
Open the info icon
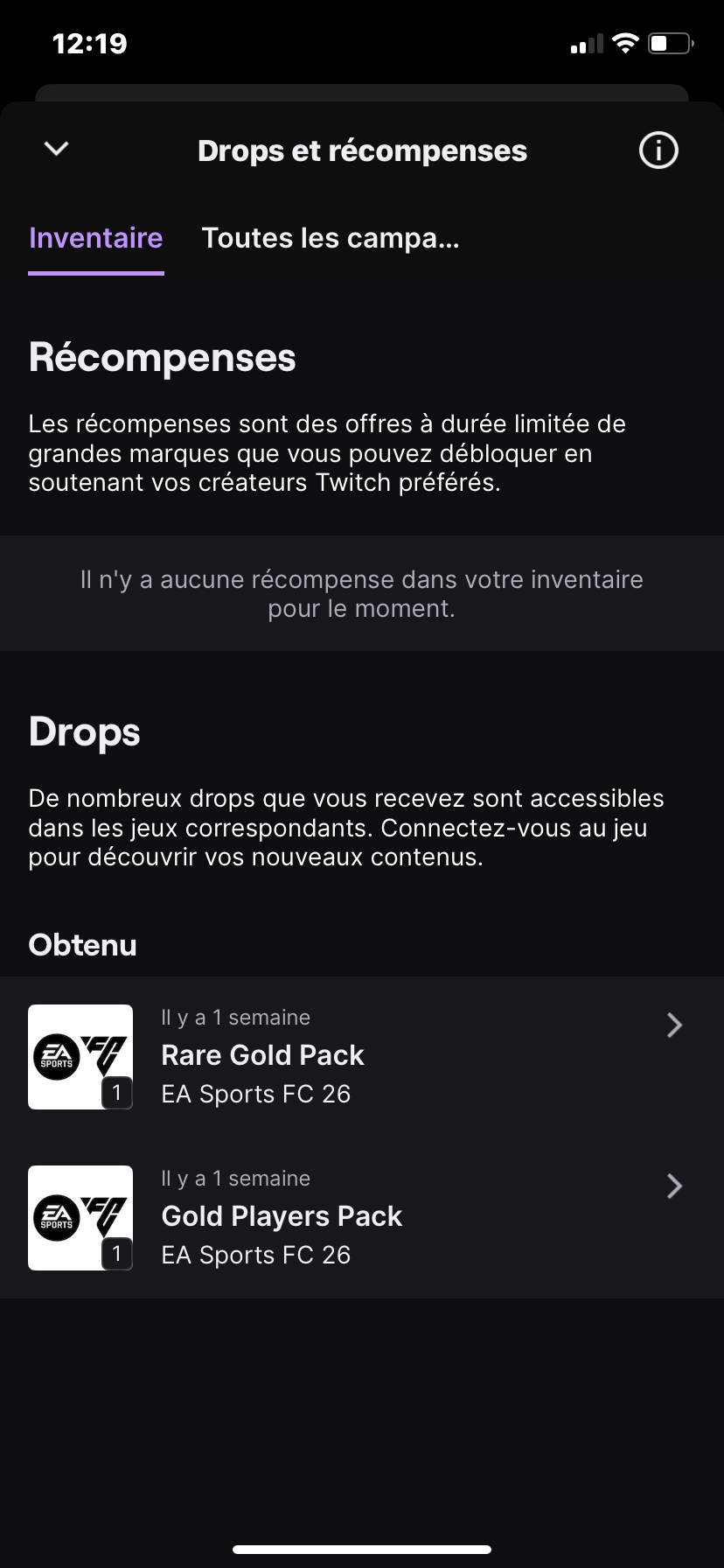[658, 150]
